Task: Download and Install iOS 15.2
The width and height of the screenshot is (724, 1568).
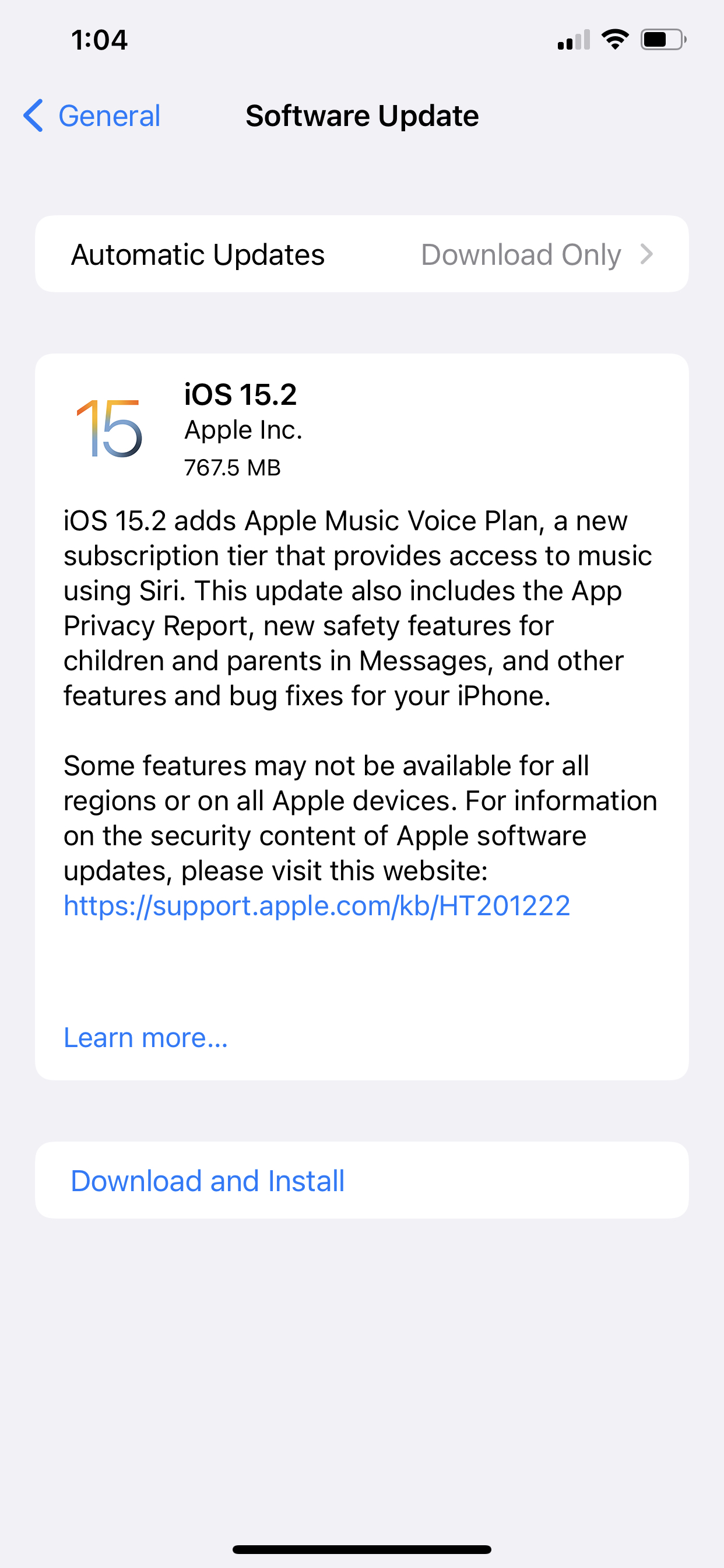Action: (208, 1181)
